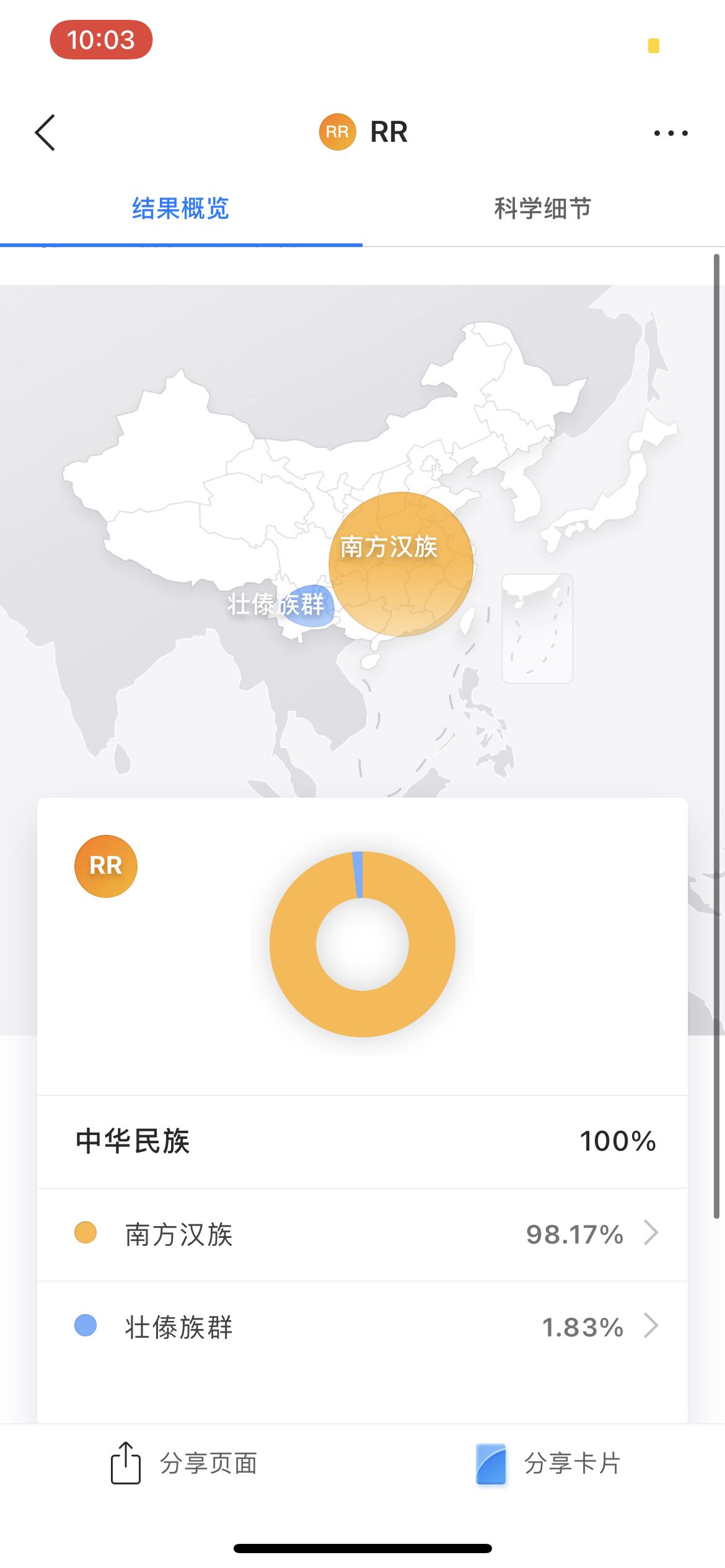Screen dimensions: 725x1568
Task: Open the 壮傣族群 1.83% row
Action: click(x=362, y=1327)
